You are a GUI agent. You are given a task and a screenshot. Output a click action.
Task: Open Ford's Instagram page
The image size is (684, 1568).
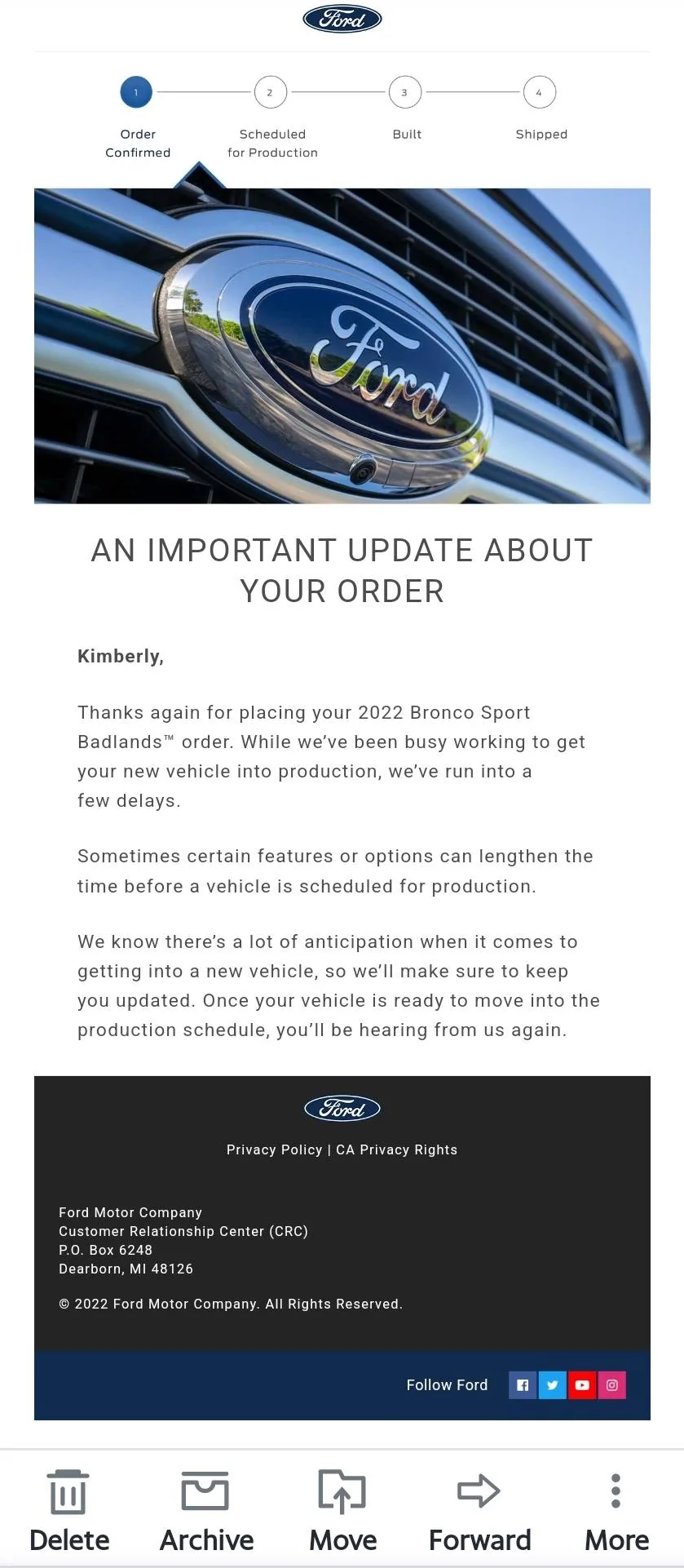click(x=612, y=1384)
